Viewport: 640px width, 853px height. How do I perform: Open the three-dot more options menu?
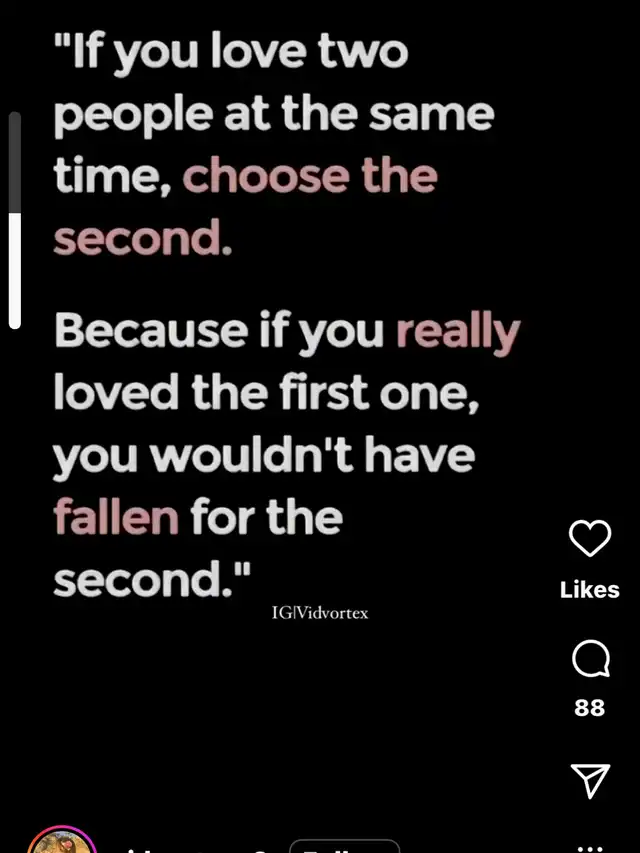coord(590,849)
